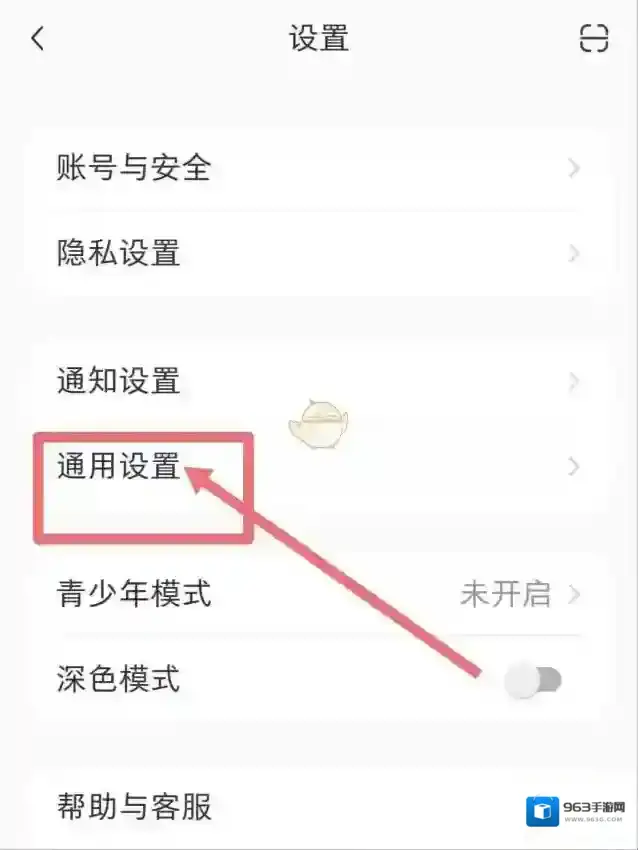This screenshot has height=850, width=638.
Task: Open 青少年模式 settings
Action: coord(318,594)
